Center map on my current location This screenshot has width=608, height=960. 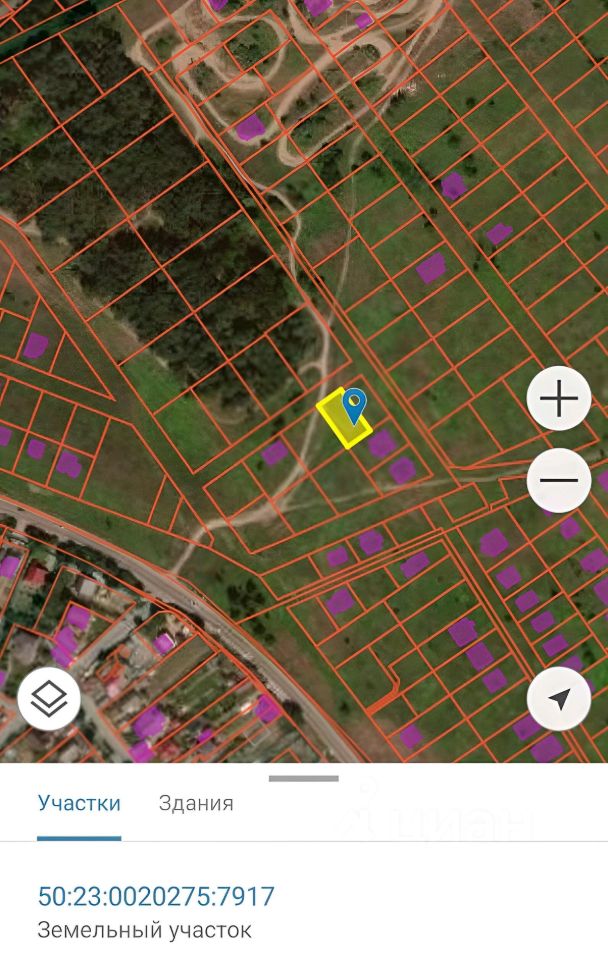click(x=558, y=699)
